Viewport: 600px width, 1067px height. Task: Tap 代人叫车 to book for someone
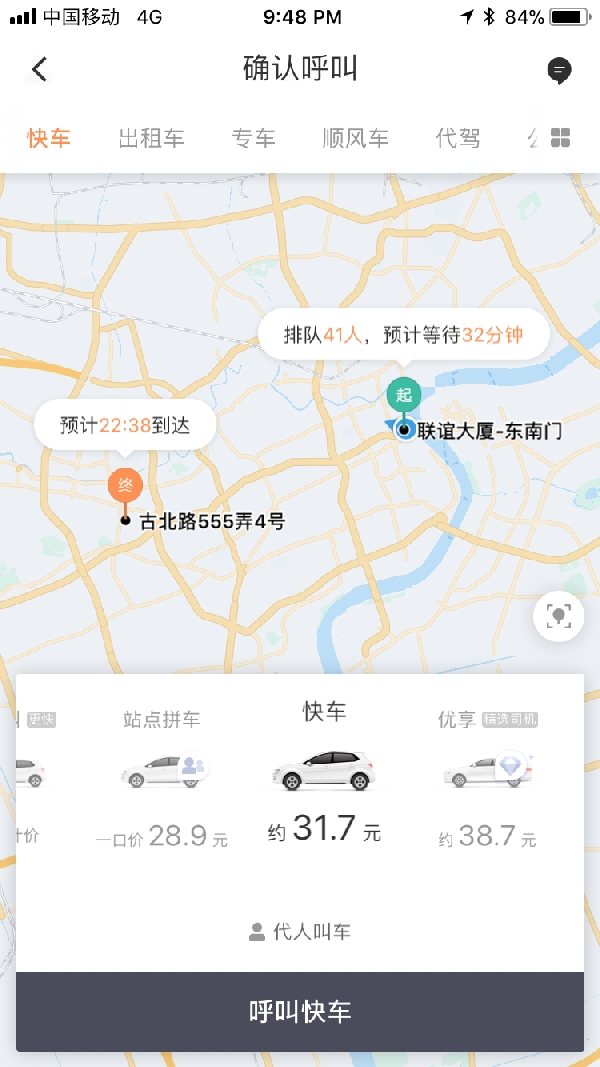point(300,931)
